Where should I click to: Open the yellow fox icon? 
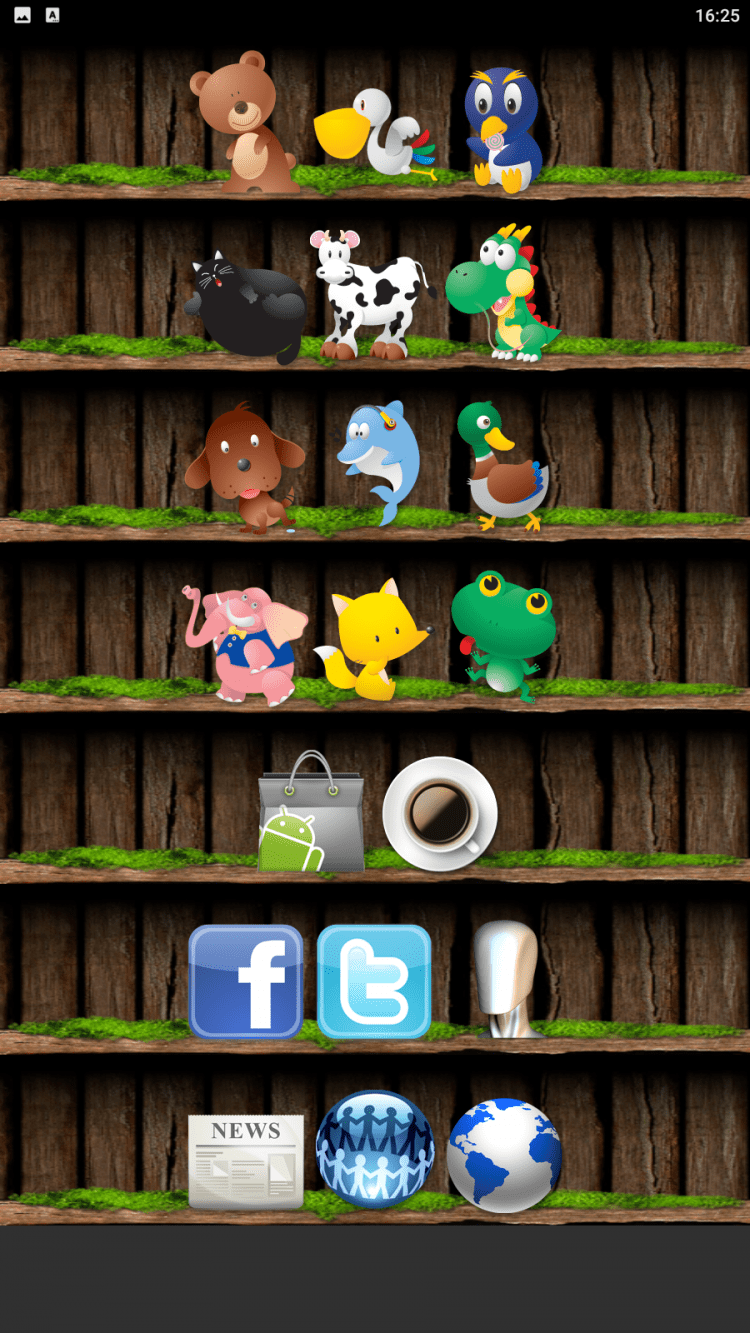coord(372,640)
